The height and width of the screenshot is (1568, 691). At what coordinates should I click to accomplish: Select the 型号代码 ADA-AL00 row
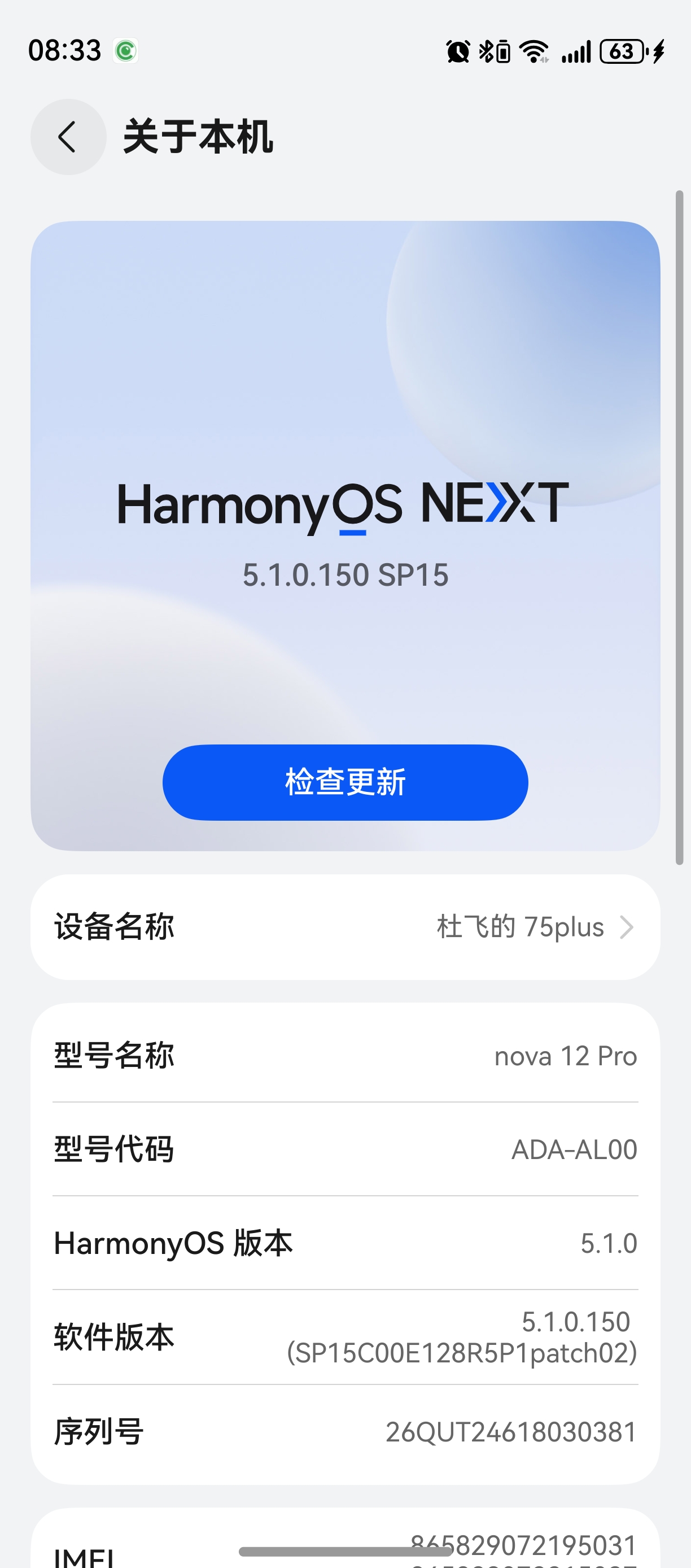[x=344, y=1149]
